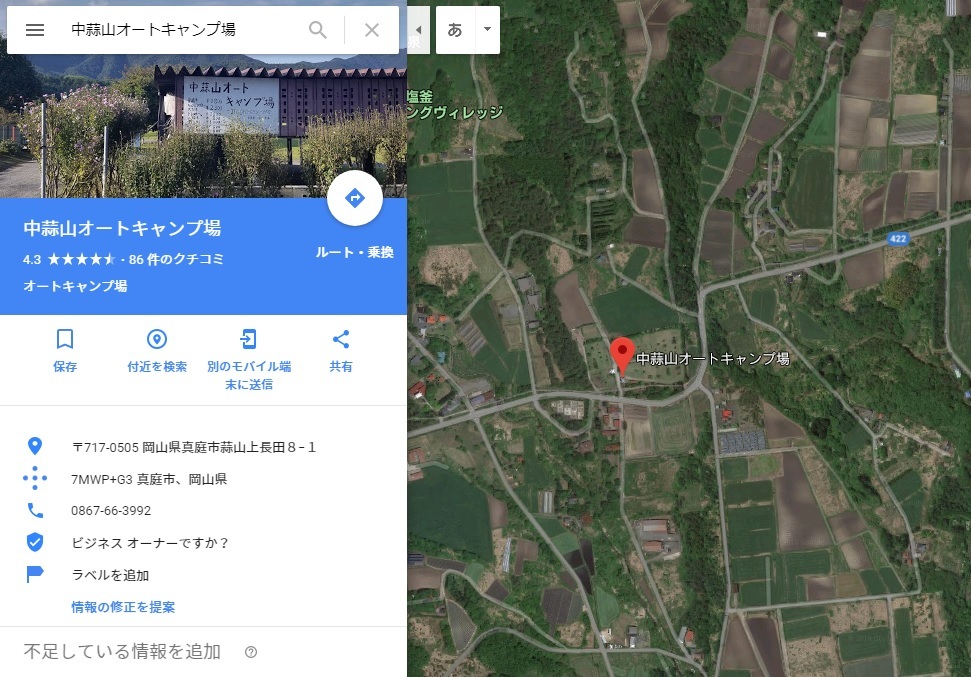
Task: Open the hamburger menu
Action: [35, 30]
